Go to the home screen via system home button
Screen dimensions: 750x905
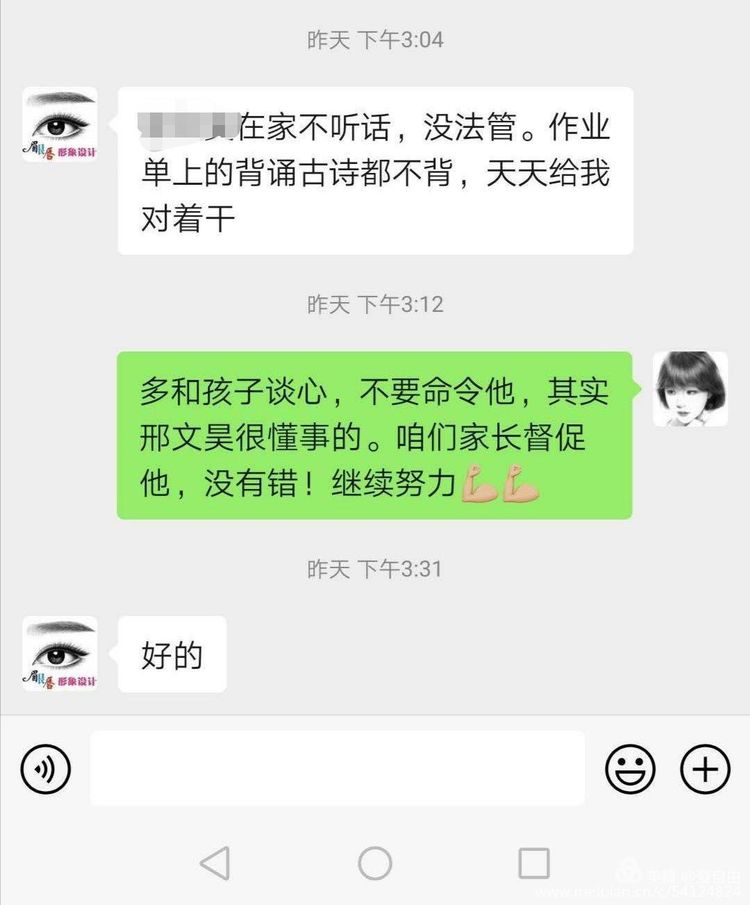(x=375, y=863)
